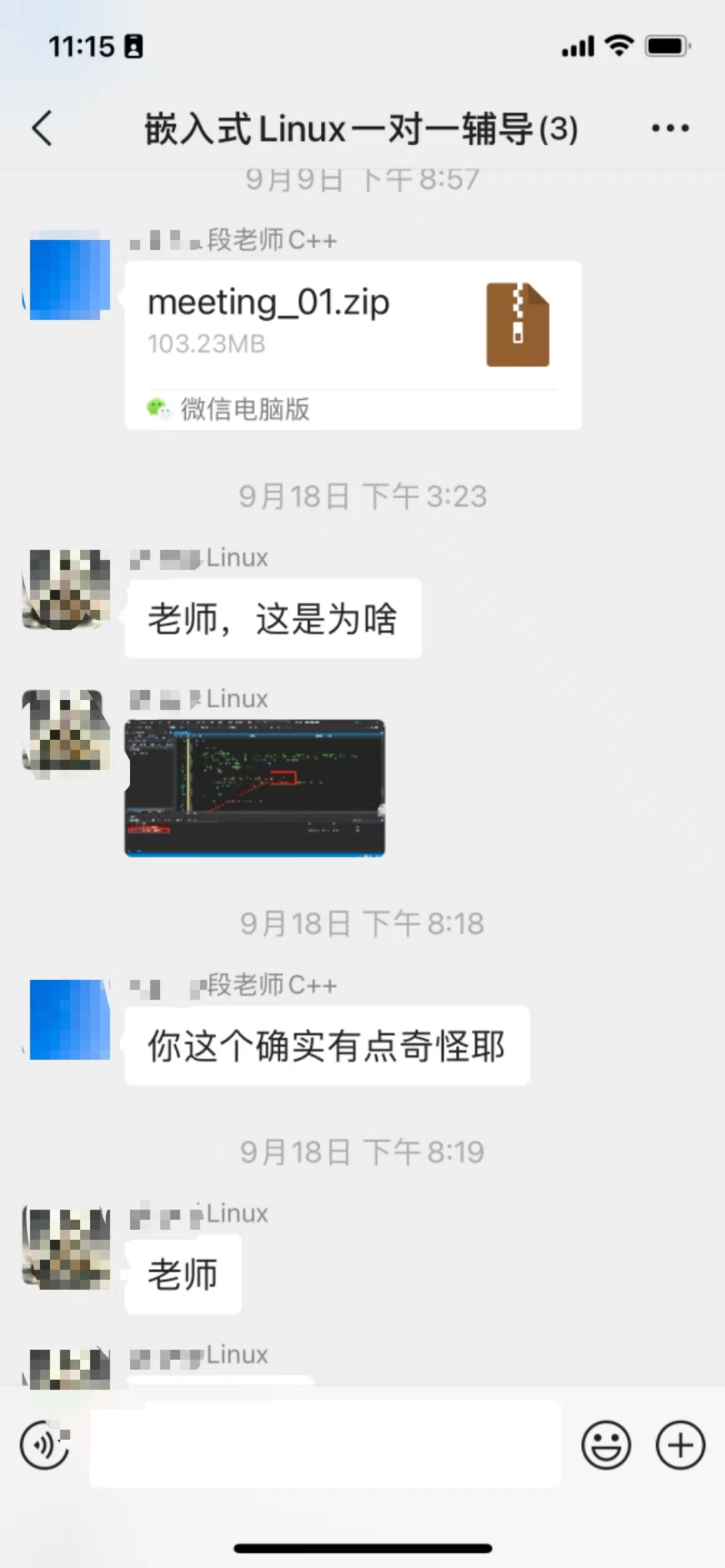Viewport: 725px width, 1568px height.
Task: Focus the message text field
Action: [x=326, y=1445]
